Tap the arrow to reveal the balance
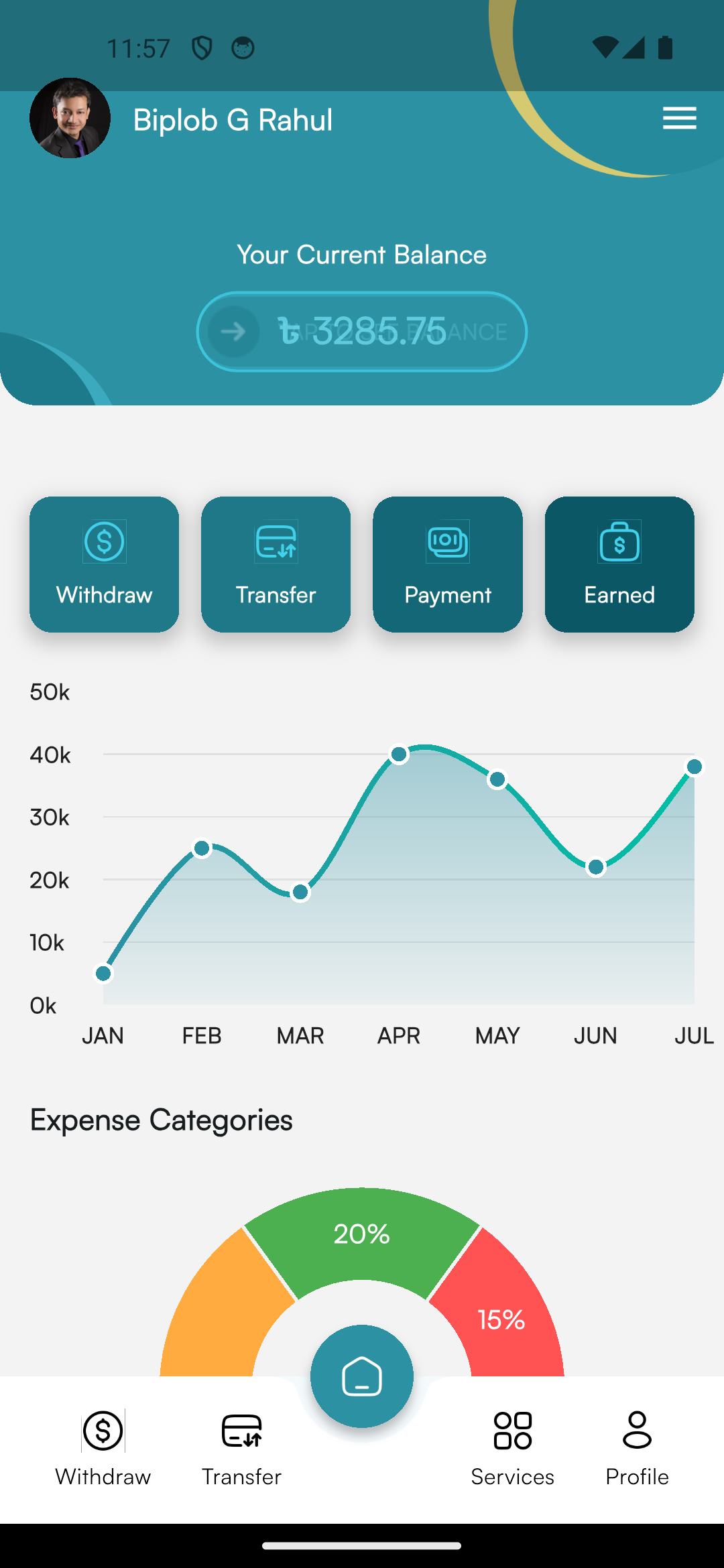The height and width of the screenshot is (1568, 724). pyautogui.click(x=233, y=332)
